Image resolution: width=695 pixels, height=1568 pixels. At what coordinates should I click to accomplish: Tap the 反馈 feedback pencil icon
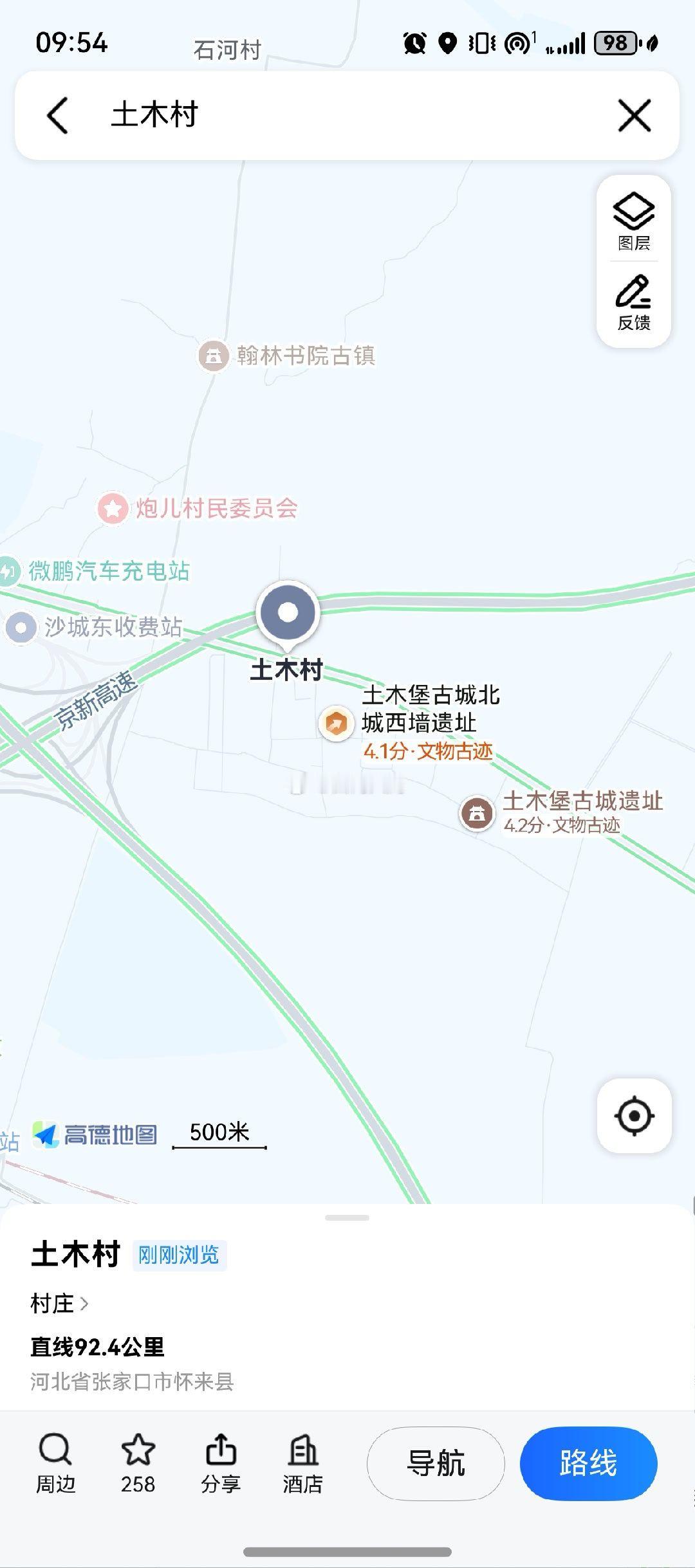(x=633, y=302)
